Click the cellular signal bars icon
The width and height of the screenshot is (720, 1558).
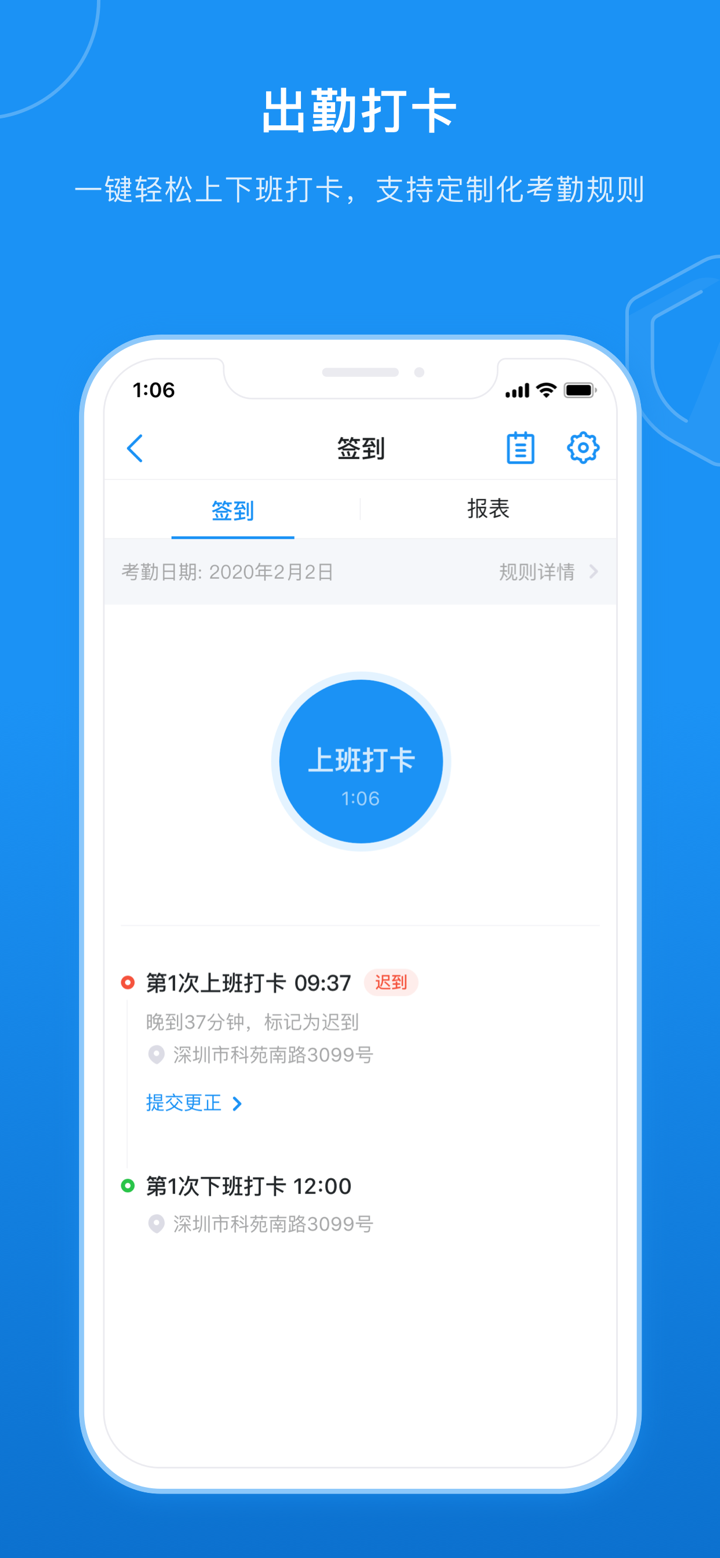(x=516, y=392)
